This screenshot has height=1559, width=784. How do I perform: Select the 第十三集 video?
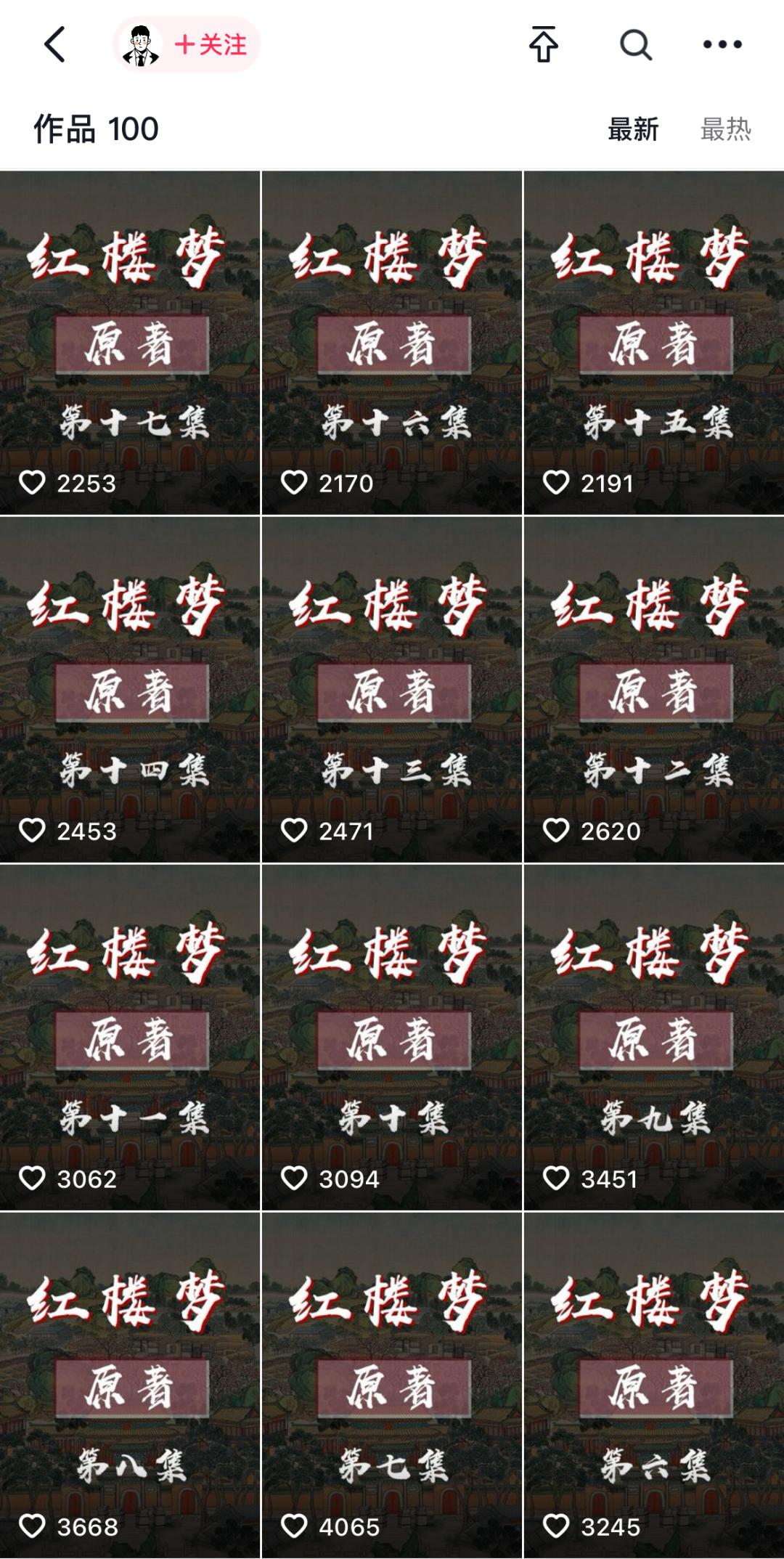(392, 690)
